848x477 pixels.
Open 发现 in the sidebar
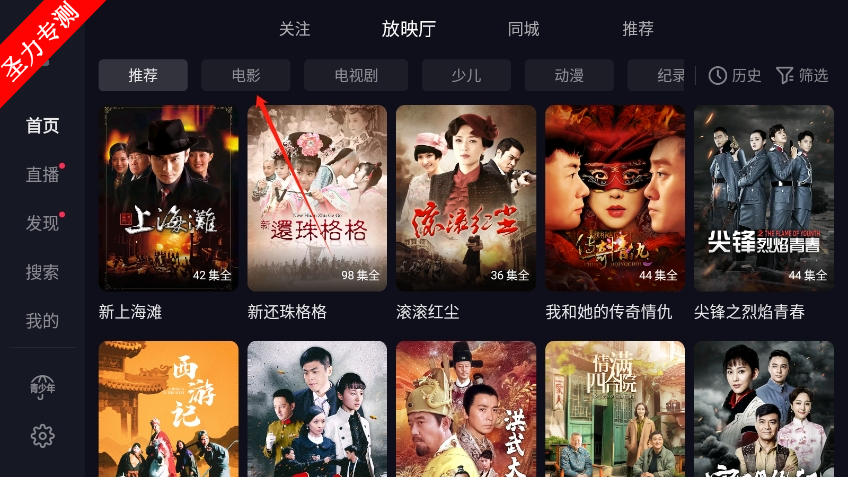click(42, 223)
